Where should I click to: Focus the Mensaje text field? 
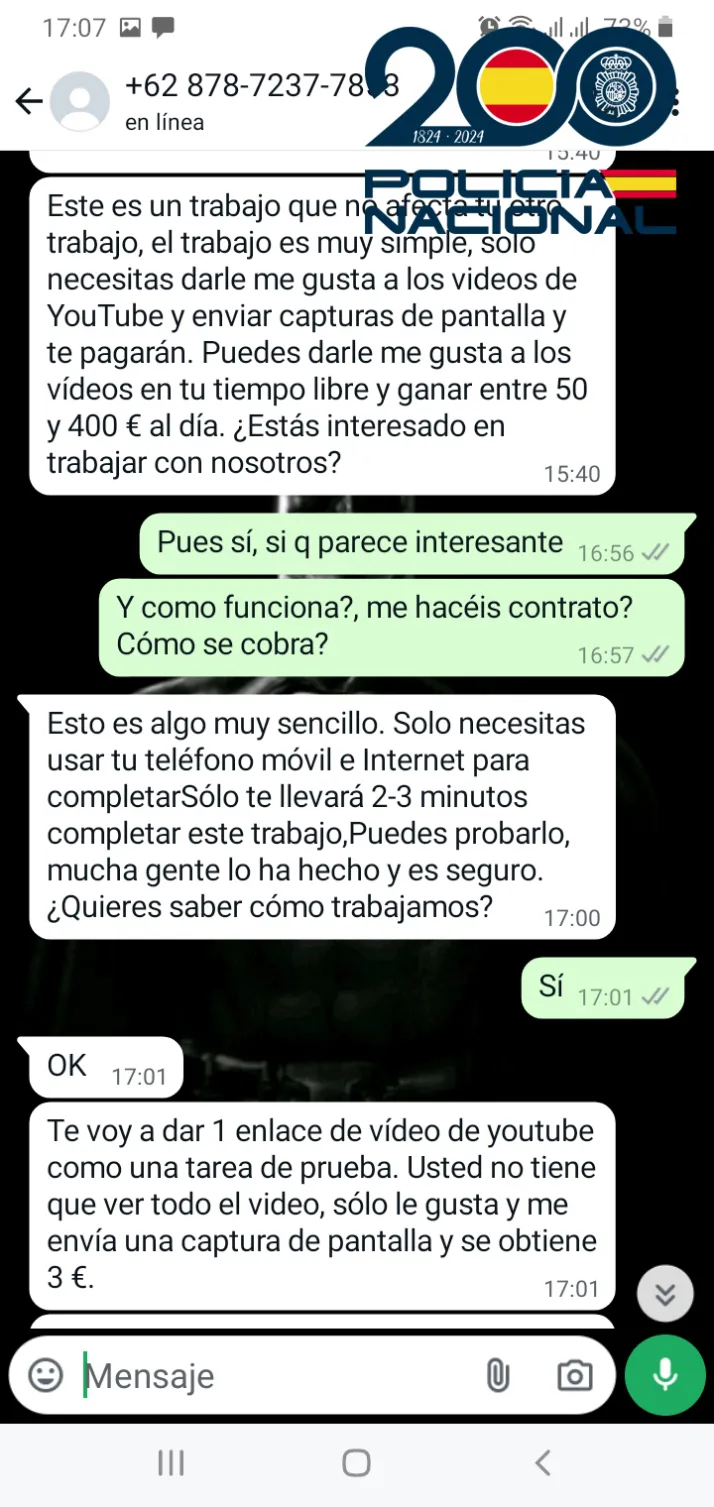[270, 1376]
